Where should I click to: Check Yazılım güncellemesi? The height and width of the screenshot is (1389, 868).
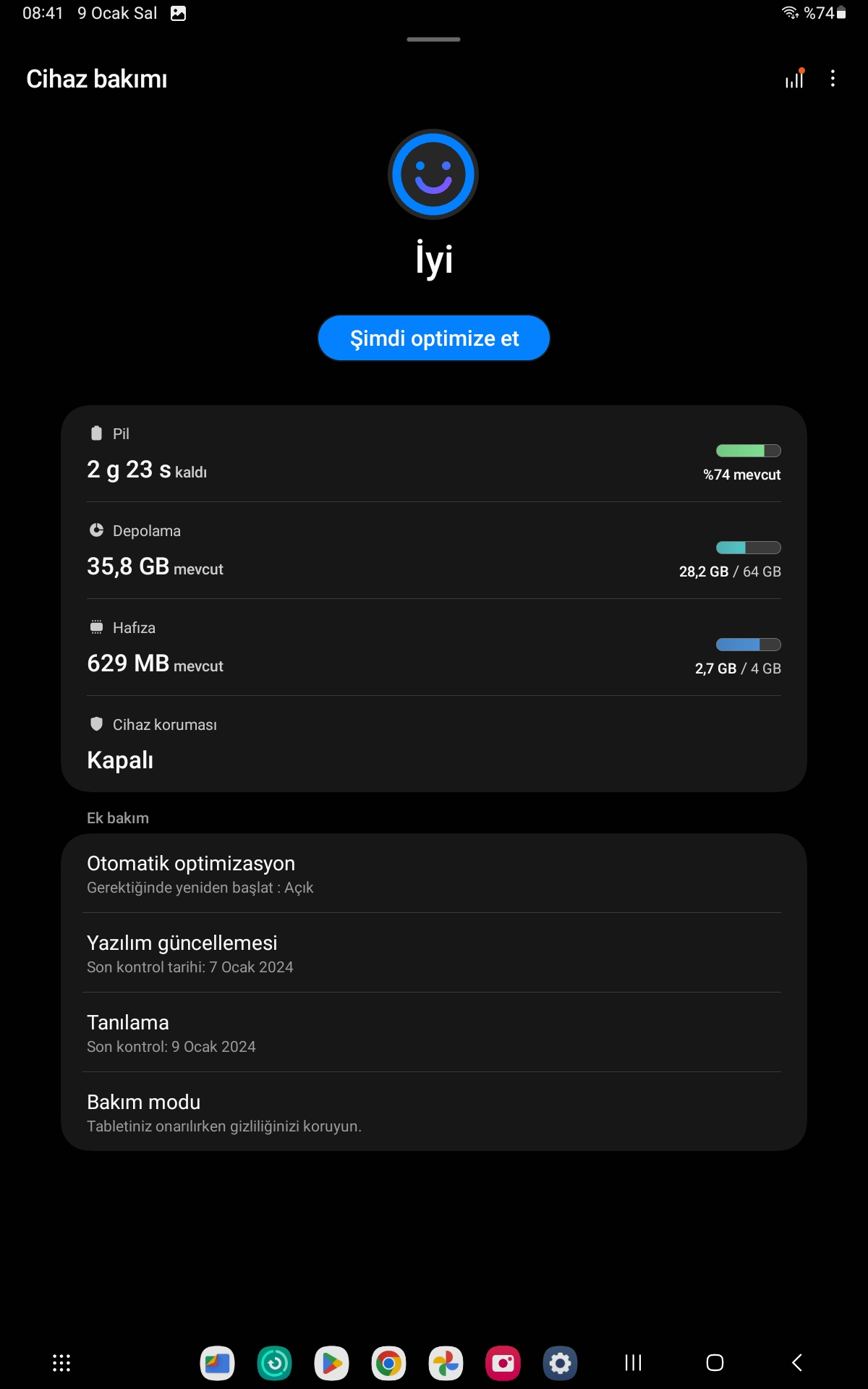[434, 953]
